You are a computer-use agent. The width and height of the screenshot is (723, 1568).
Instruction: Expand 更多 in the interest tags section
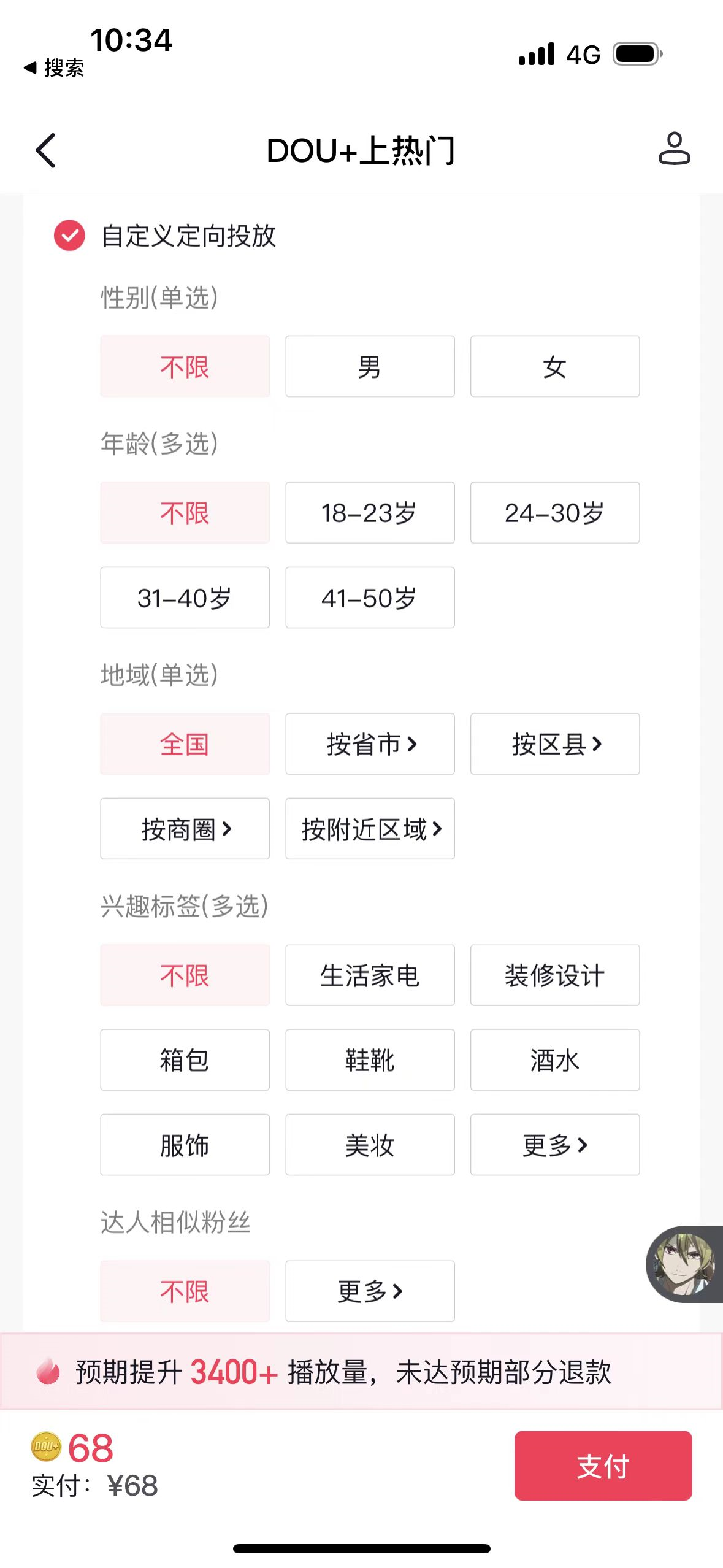coord(554,1145)
